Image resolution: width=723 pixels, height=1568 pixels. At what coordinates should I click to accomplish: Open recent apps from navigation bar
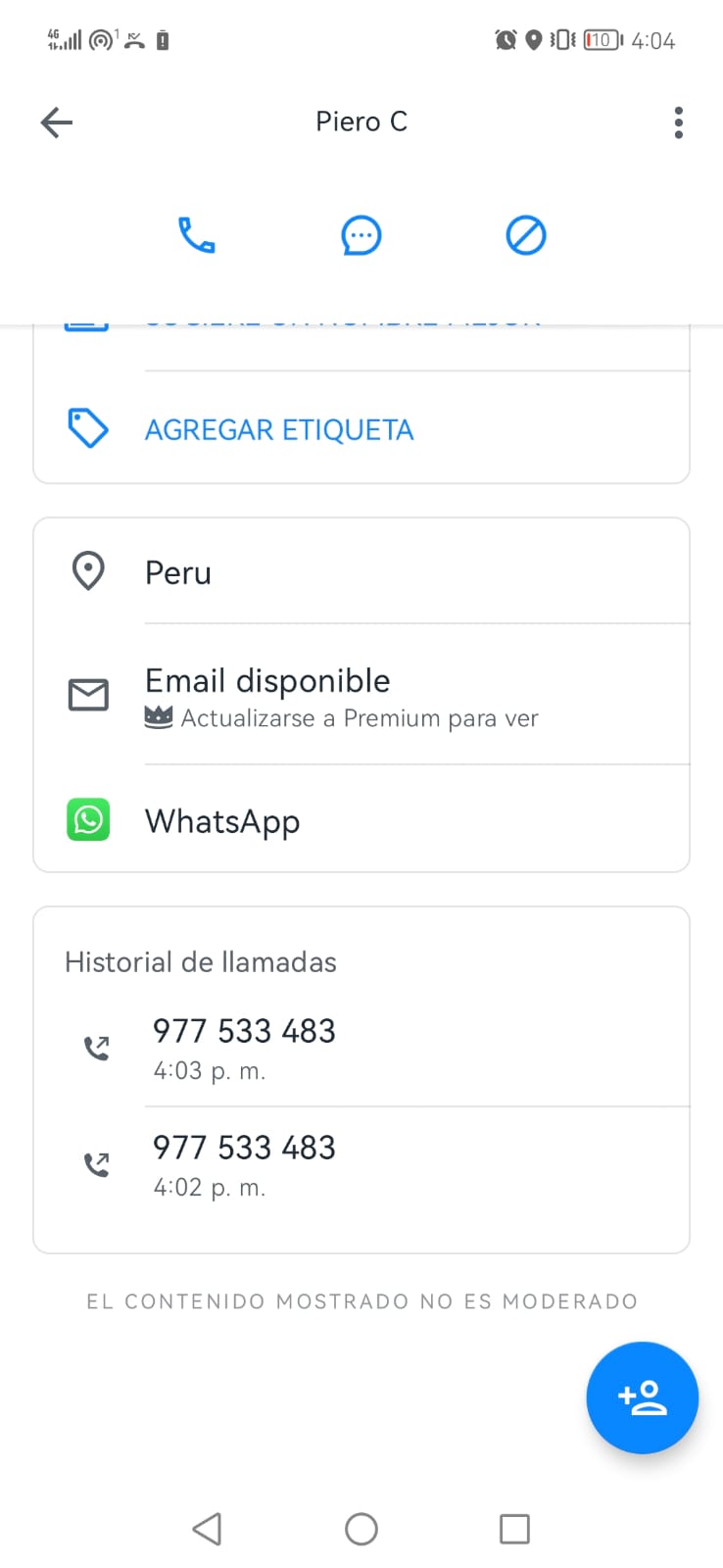point(514,1529)
